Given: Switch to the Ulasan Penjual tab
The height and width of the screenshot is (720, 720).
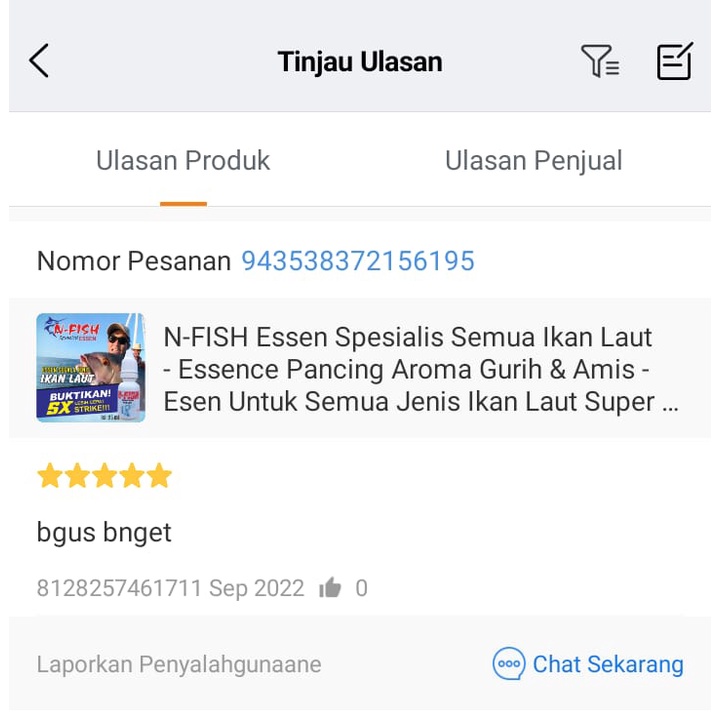Looking at the screenshot, I should (x=533, y=161).
